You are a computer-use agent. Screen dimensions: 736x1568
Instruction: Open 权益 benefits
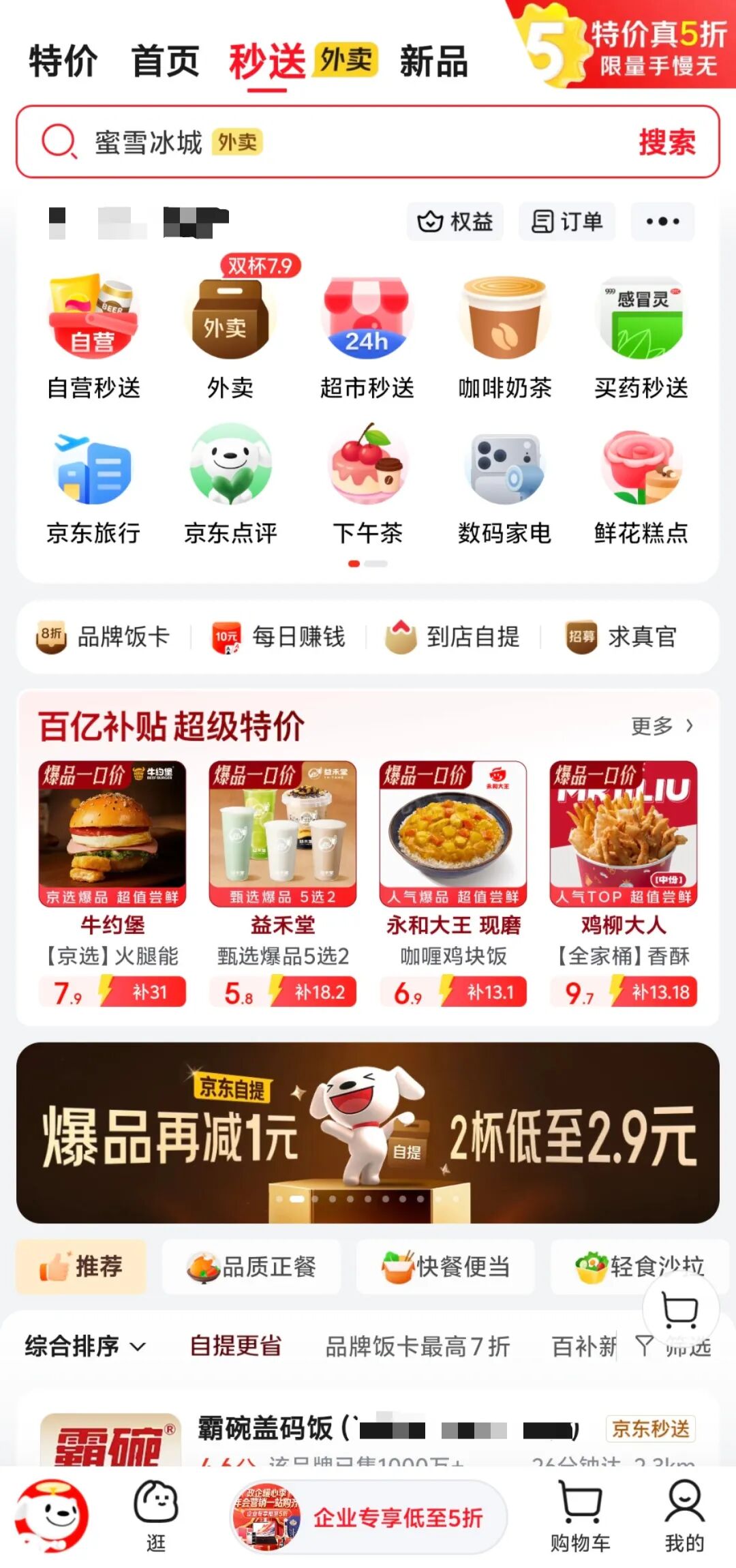pos(455,222)
